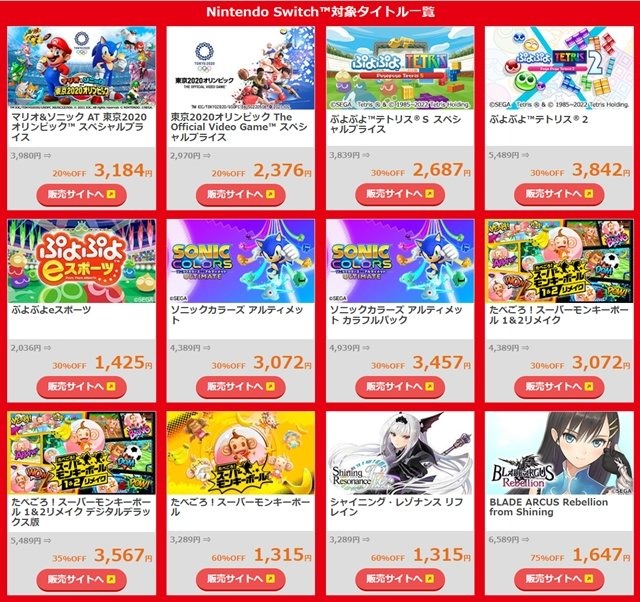Screen dimensions: 640x602
Task: Open 販売サイトへ for 1&2リメイク デジタルデラックス版
Action: 81,578
